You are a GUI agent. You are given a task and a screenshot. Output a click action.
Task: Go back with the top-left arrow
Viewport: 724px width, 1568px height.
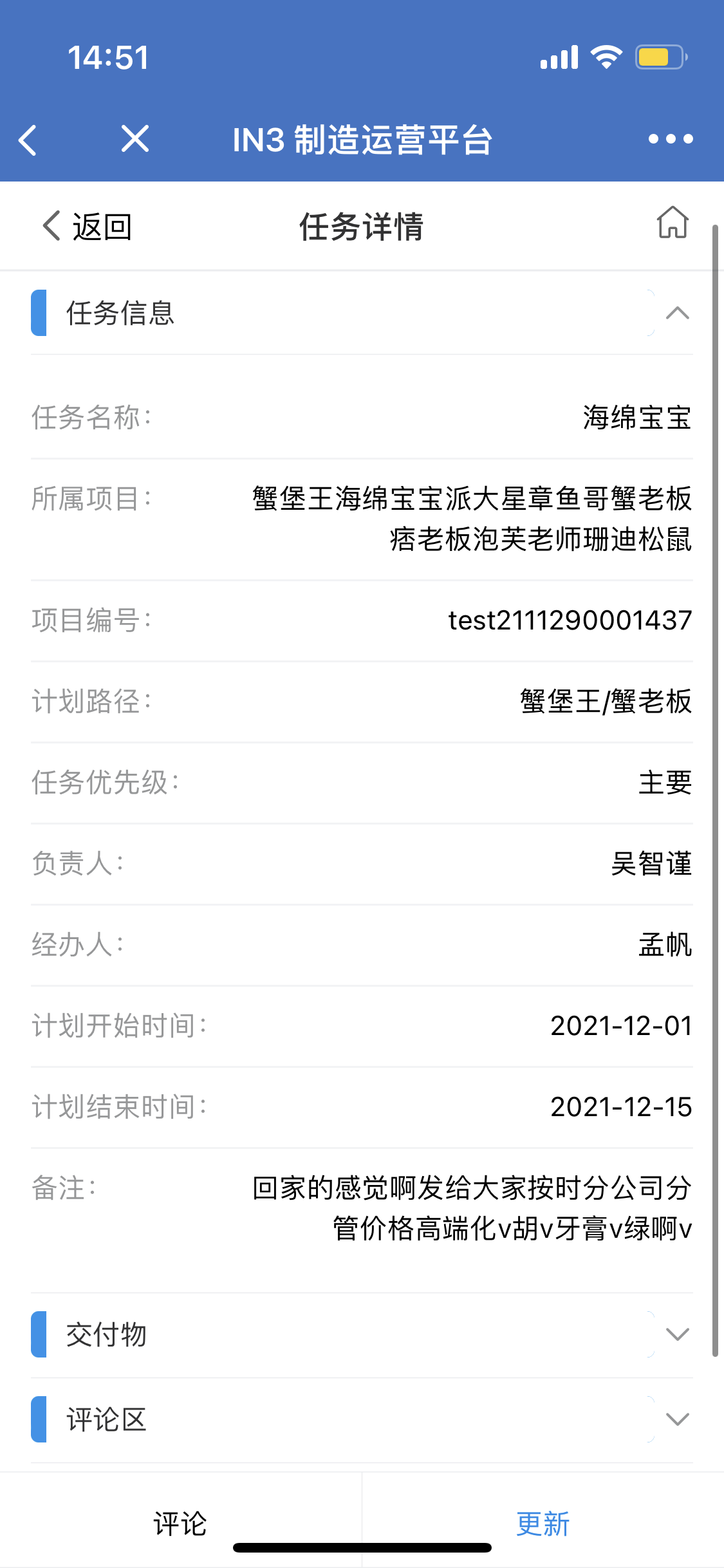click(x=28, y=140)
